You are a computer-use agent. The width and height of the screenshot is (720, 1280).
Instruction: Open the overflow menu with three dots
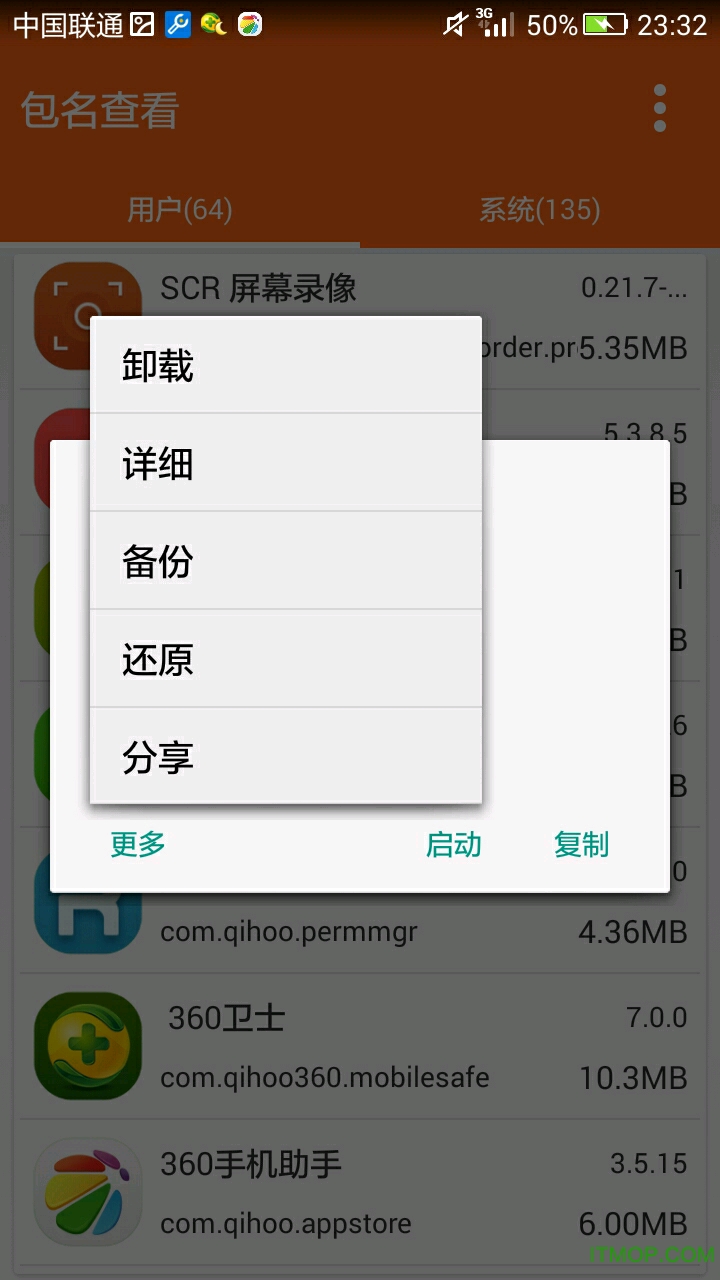click(x=659, y=107)
